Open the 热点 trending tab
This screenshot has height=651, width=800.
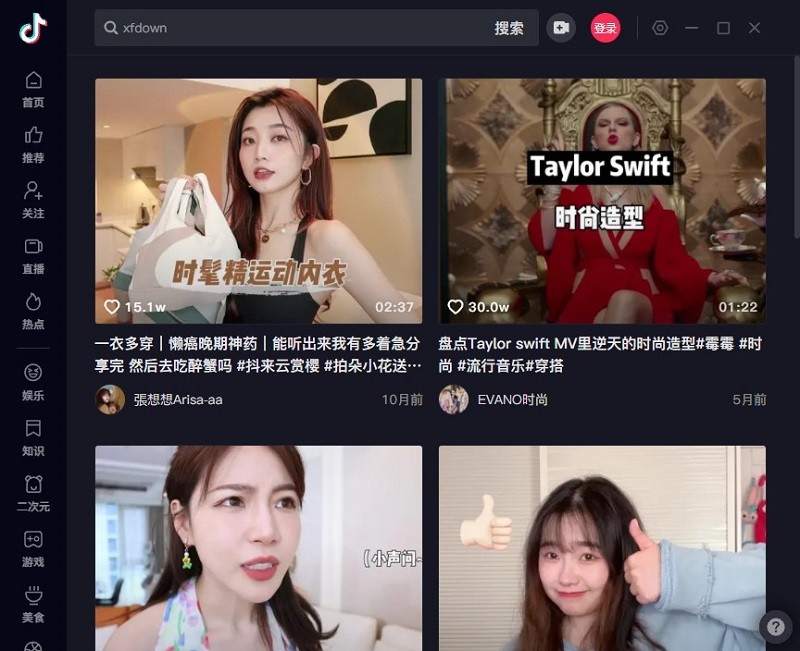[33, 311]
